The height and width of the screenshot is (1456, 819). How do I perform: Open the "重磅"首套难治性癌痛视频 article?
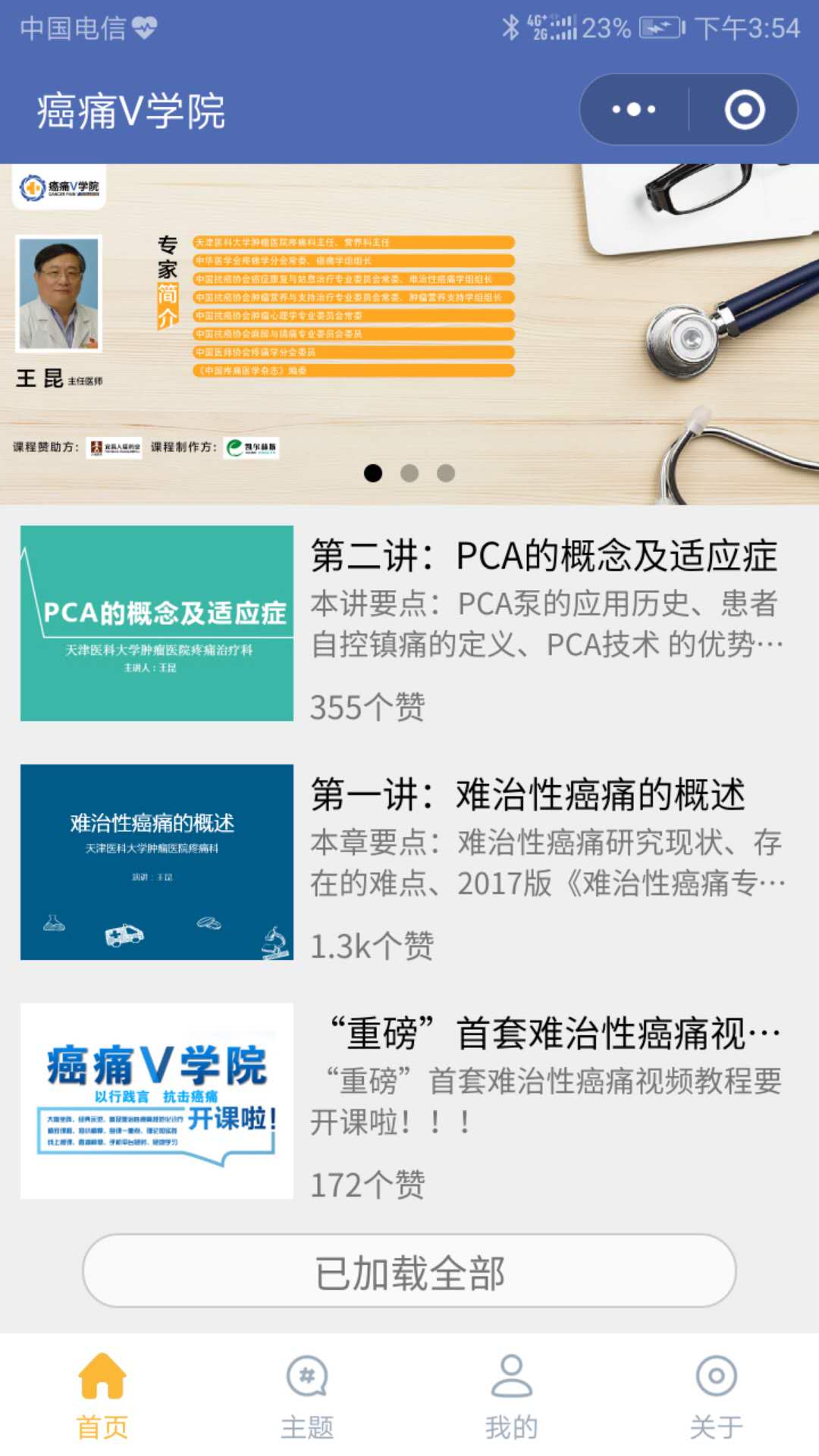[409, 1101]
